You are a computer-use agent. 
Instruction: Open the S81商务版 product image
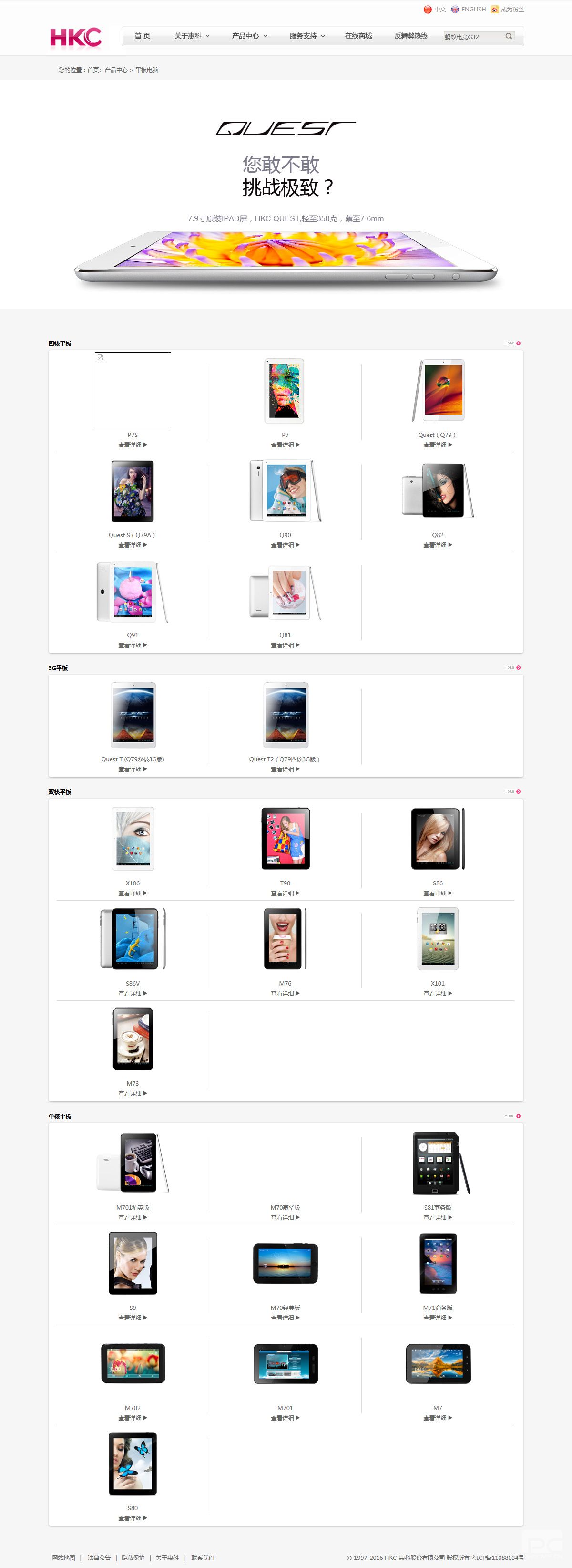438,1163
